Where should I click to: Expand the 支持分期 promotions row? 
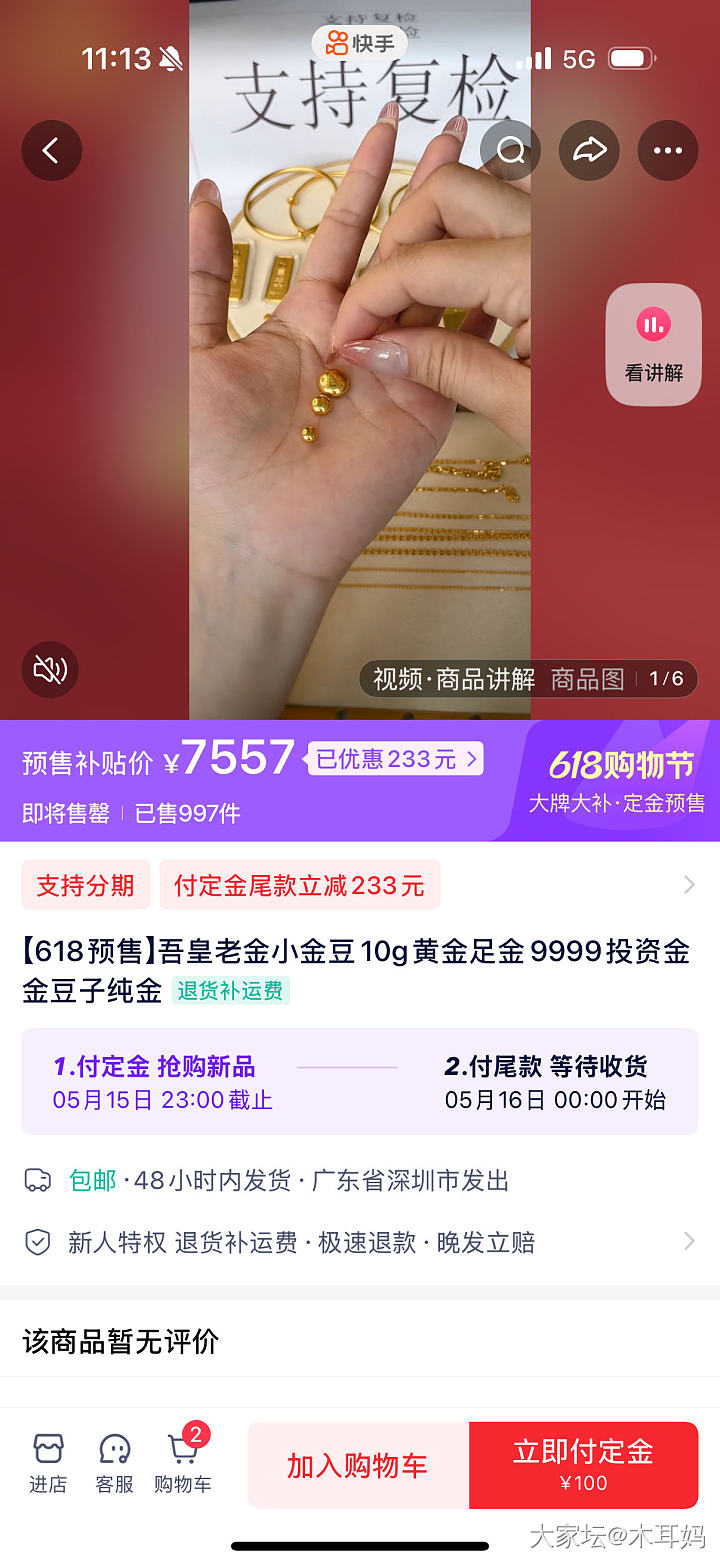point(688,885)
